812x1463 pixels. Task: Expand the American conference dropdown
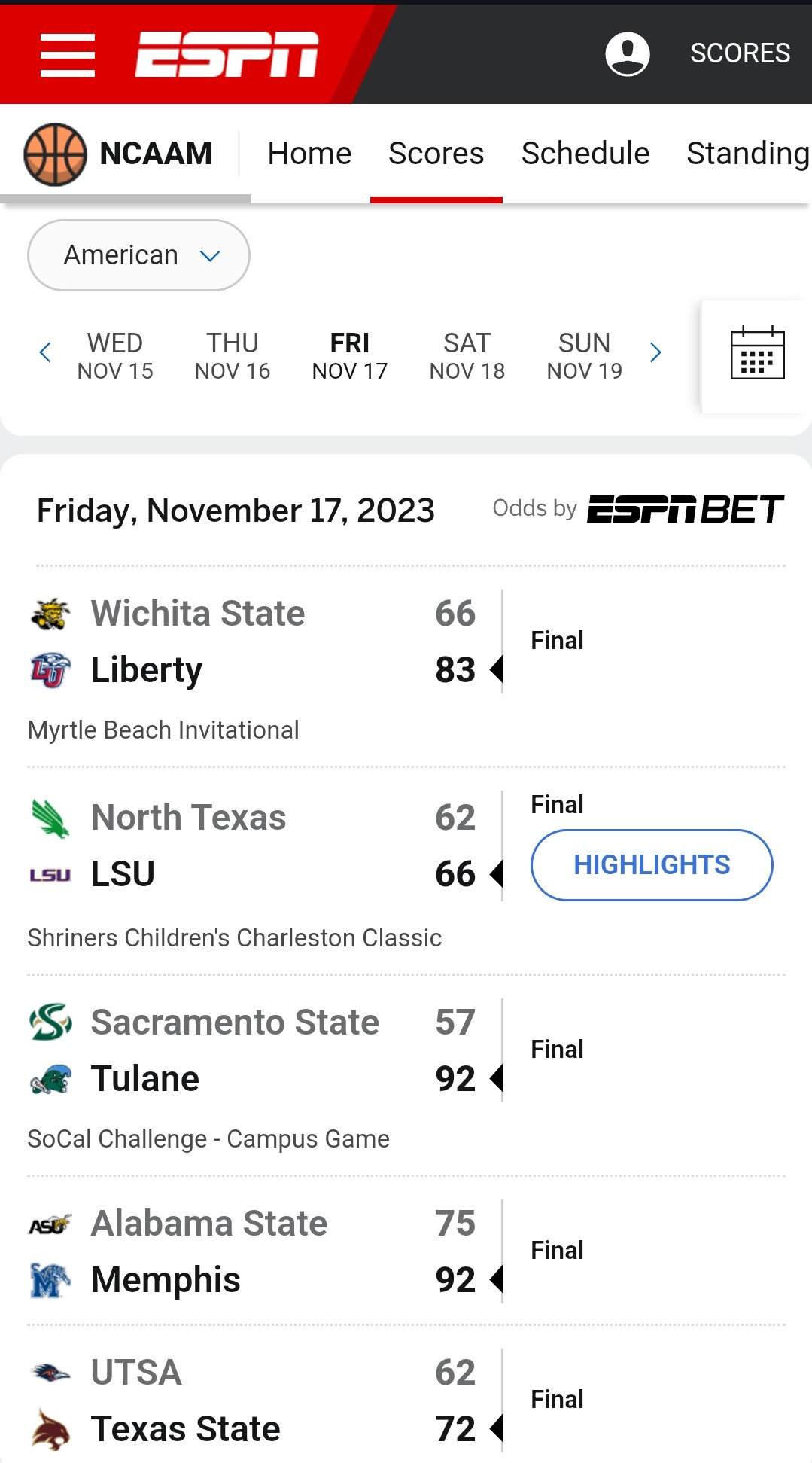click(x=138, y=255)
